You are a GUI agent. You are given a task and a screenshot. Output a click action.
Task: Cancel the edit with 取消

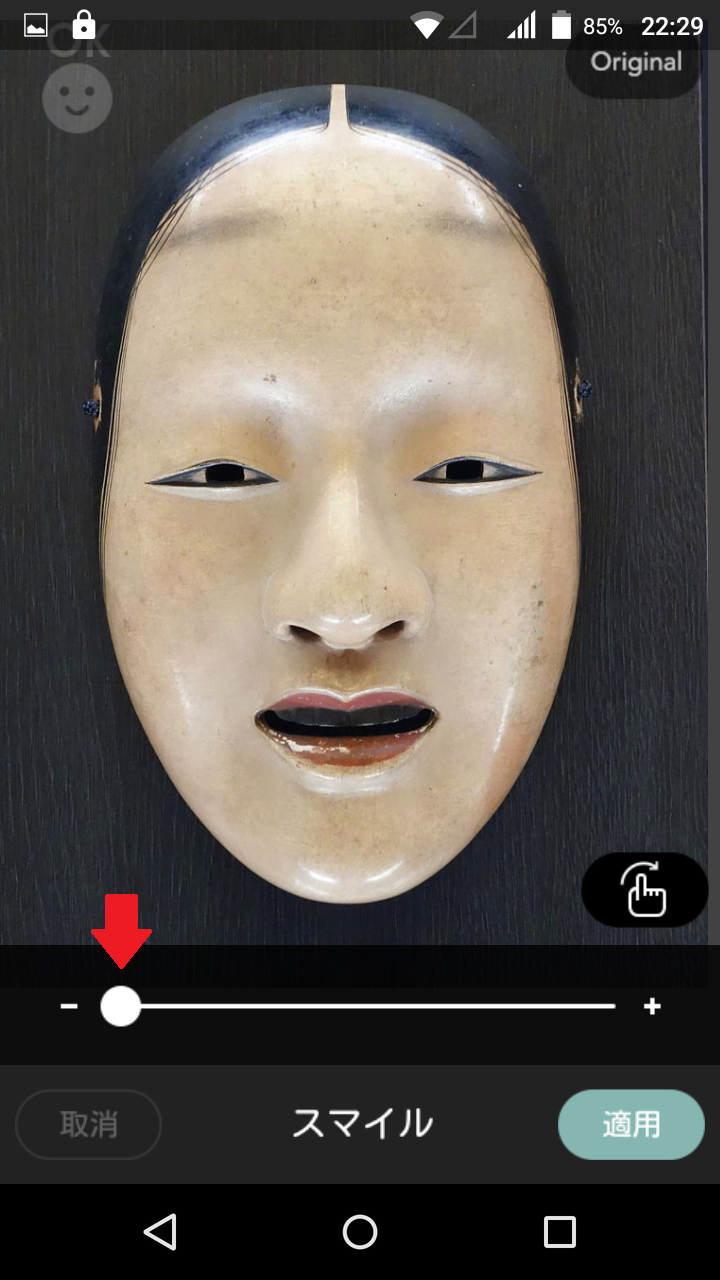pyautogui.click(x=89, y=1124)
